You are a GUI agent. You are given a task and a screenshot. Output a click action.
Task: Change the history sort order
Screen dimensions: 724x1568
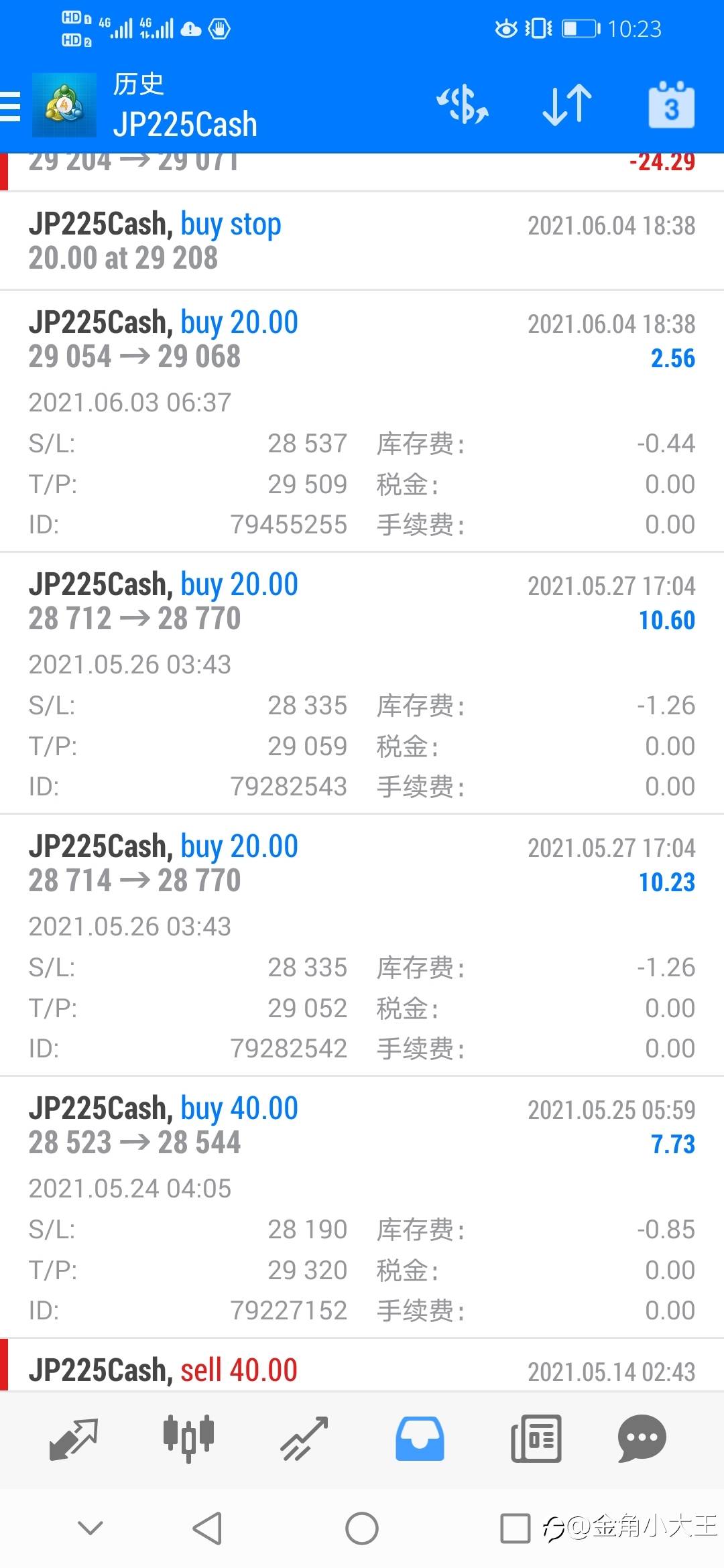point(567,105)
